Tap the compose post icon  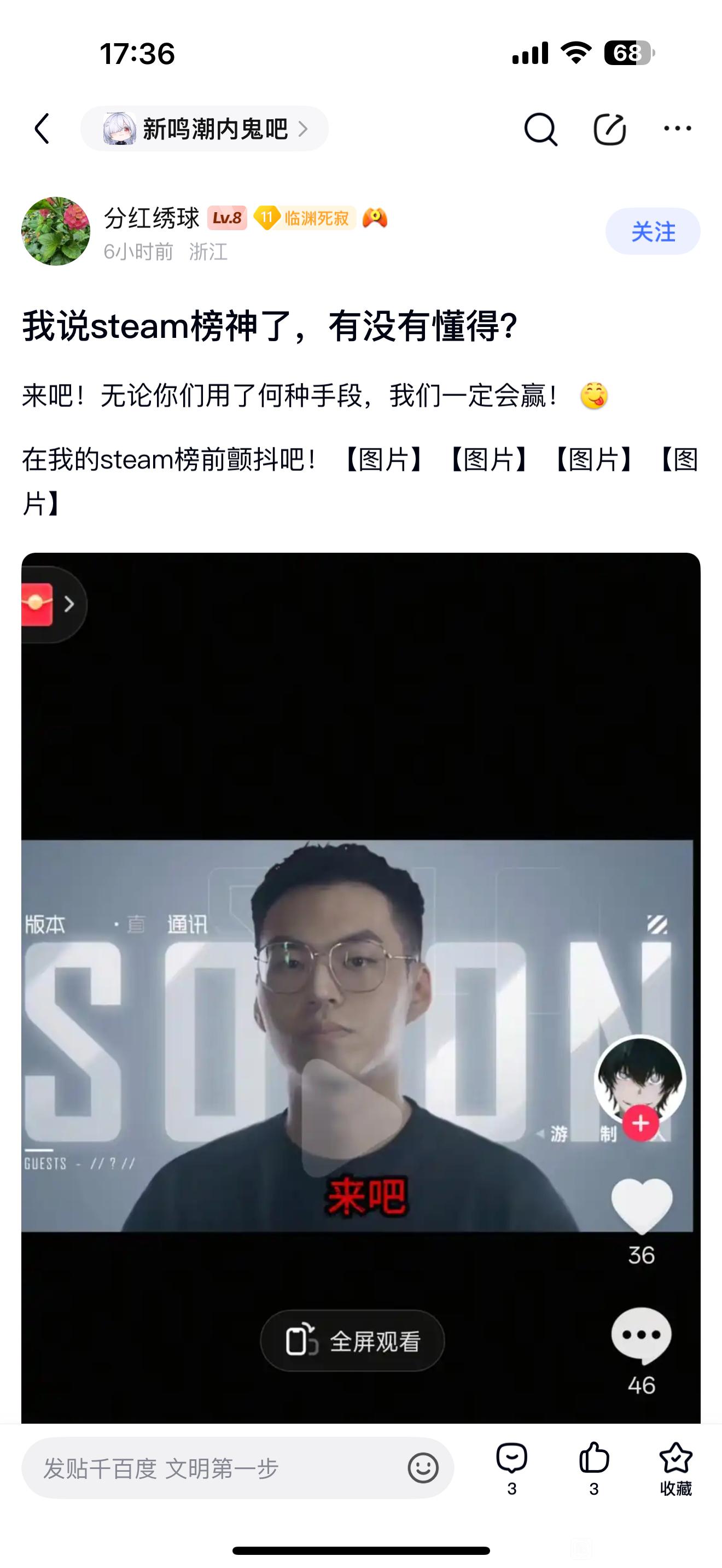[x=609, y=129]
